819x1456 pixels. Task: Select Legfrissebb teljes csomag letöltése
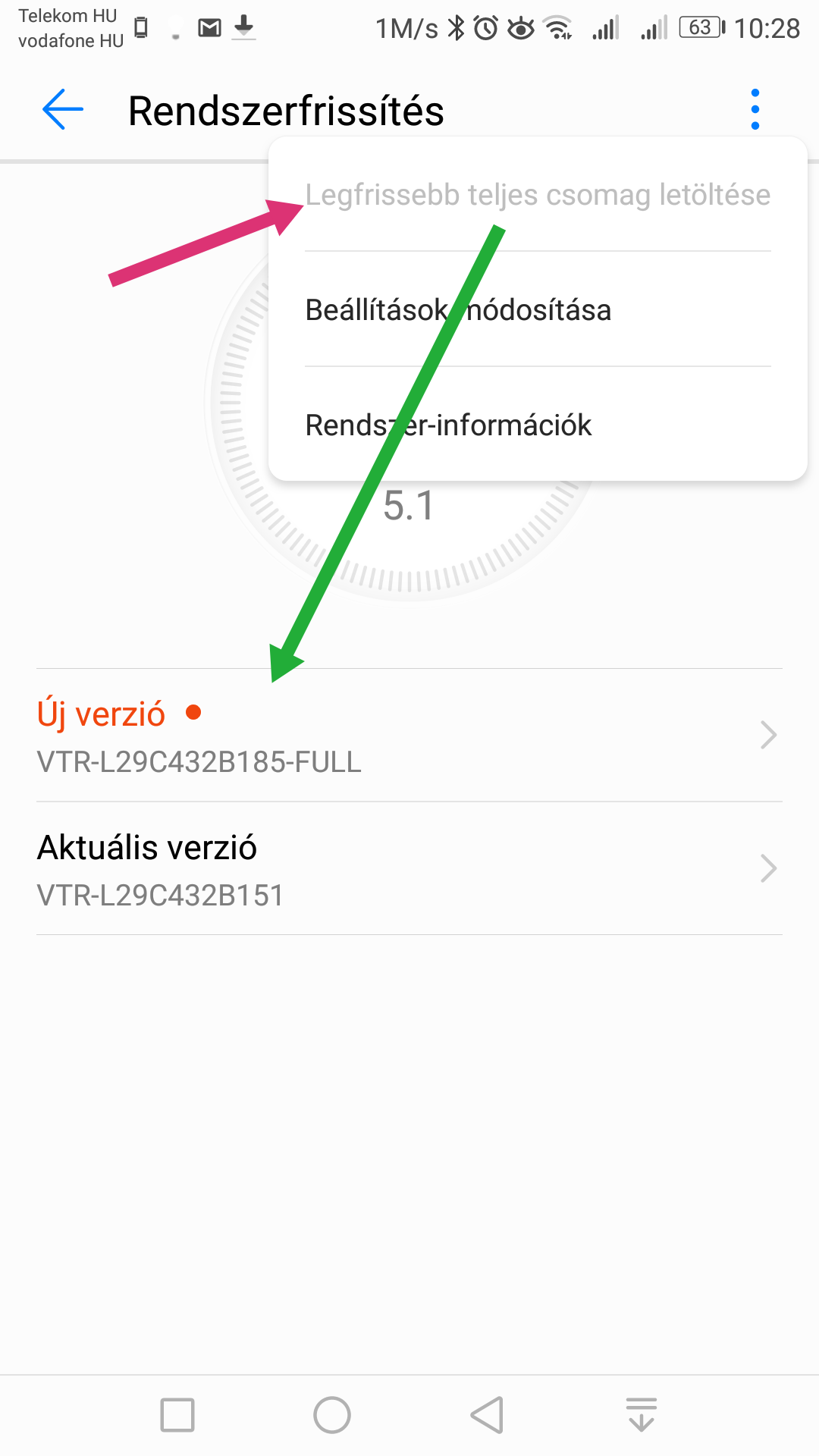coord(538,195)
